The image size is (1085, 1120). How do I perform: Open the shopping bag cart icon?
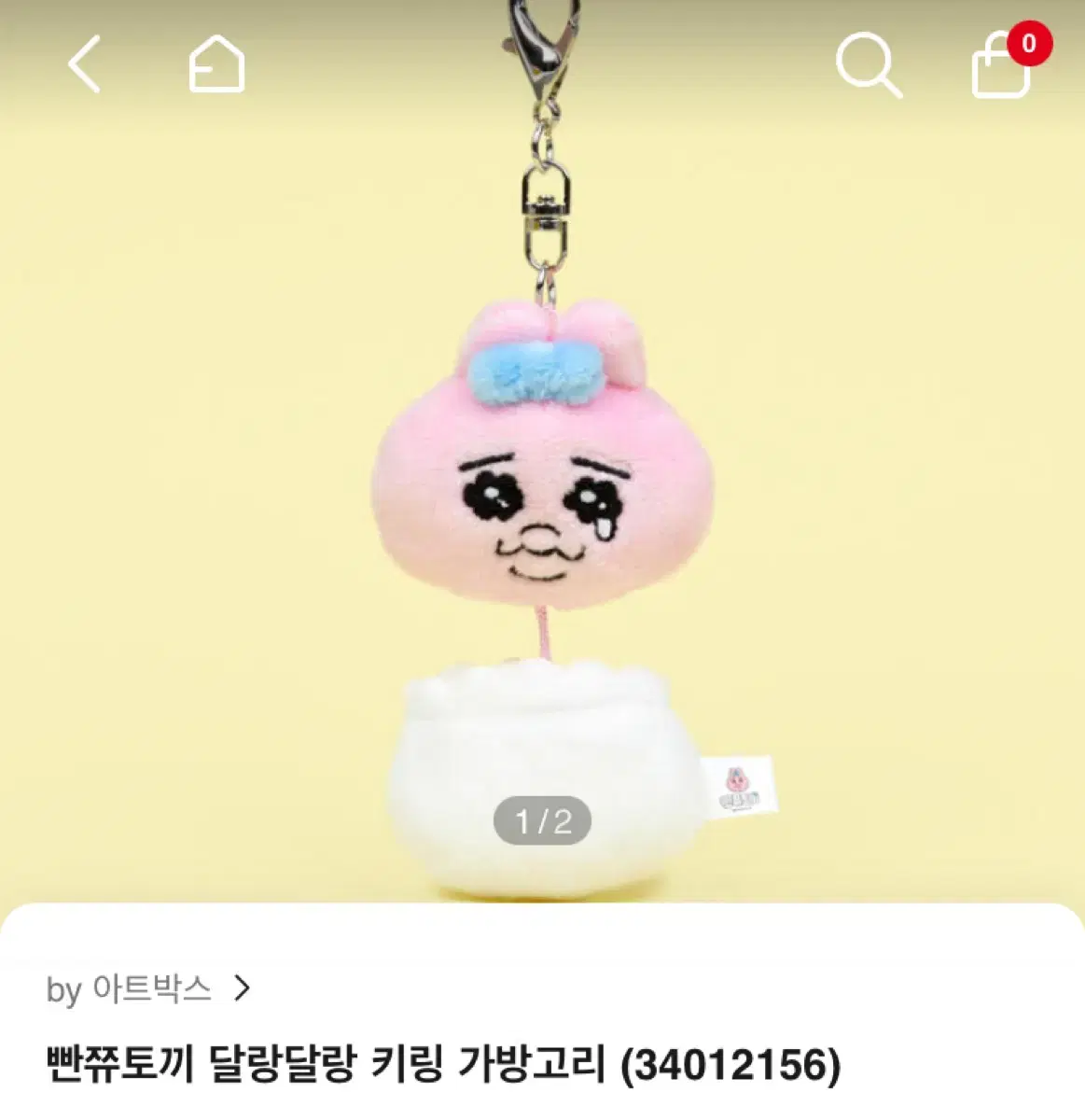click(1003, 69)
